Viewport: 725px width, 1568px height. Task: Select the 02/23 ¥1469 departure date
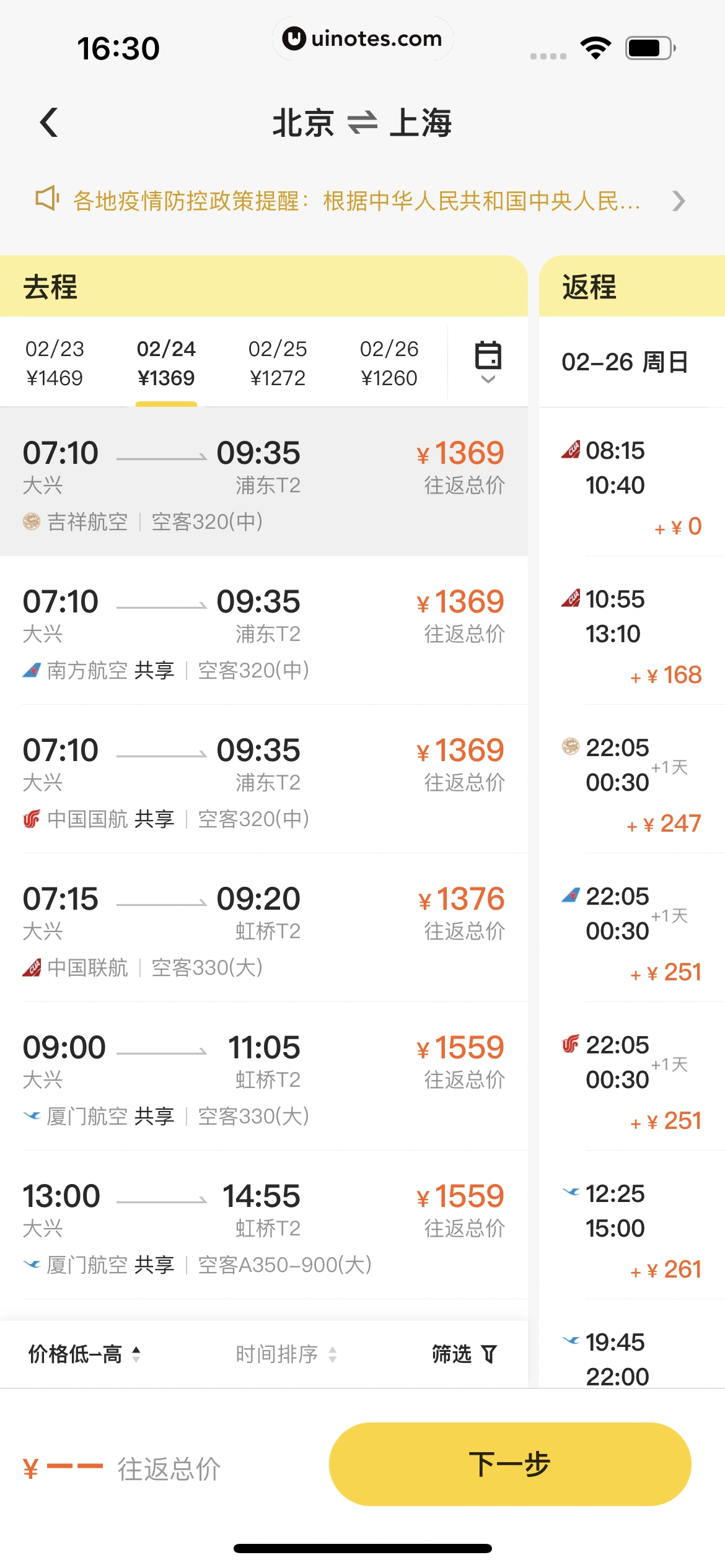click(x=55, y=363)
